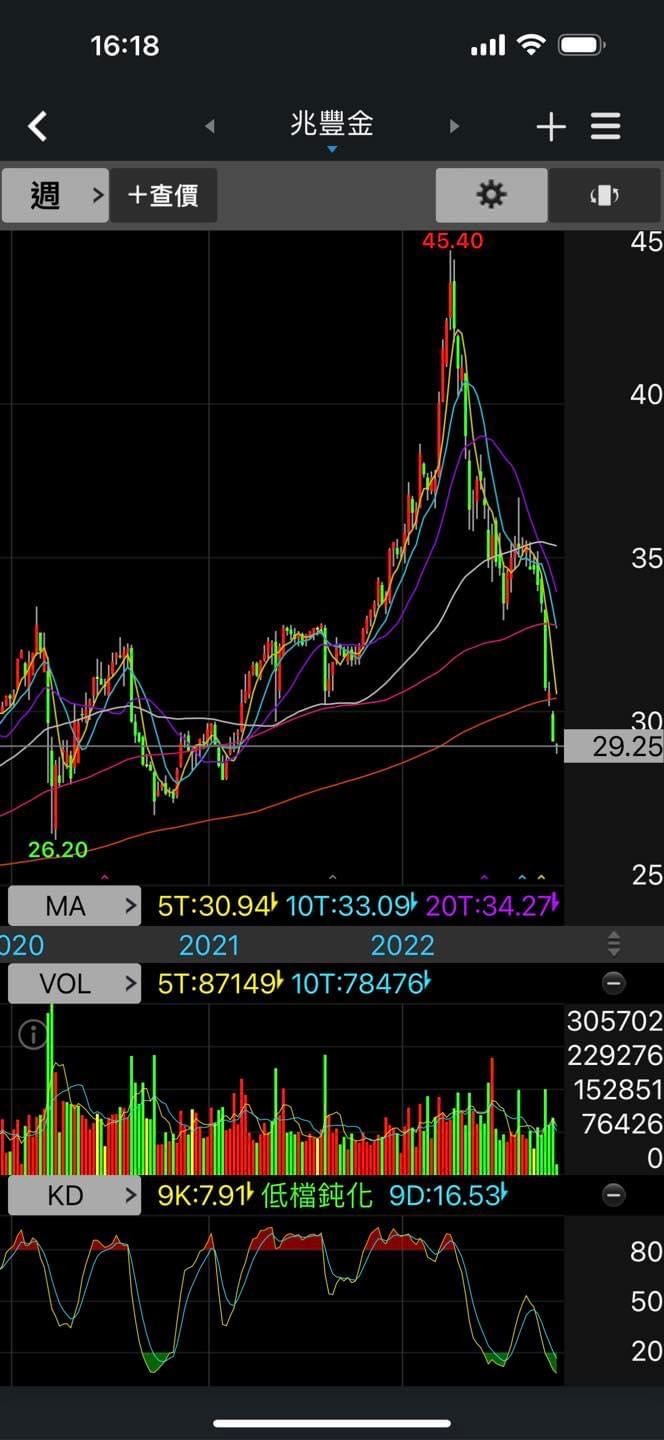Change the VOL indicator selector
This screenshot has height=1440, width=664.
click(75, 983)
